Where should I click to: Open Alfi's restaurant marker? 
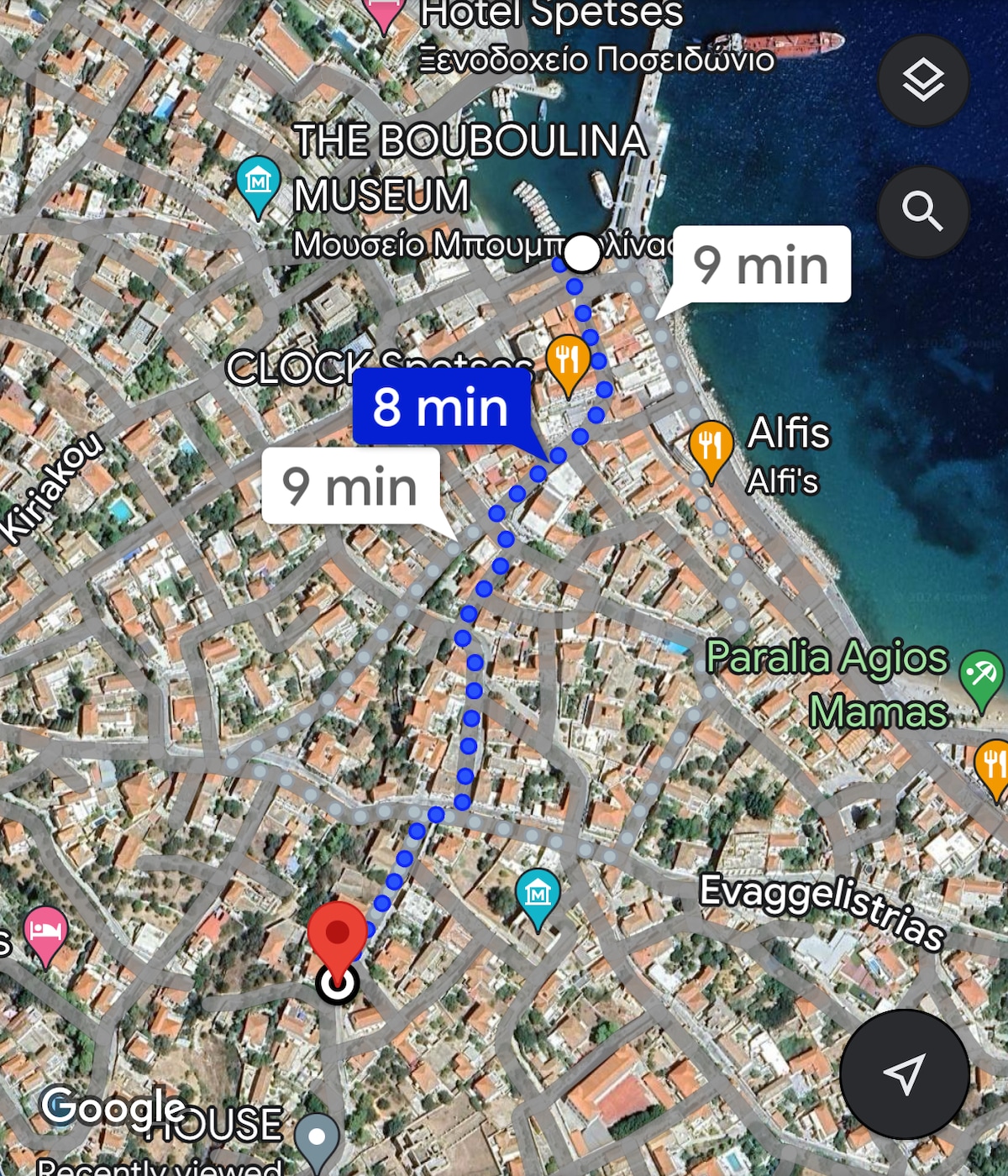[x=710, y=446]
